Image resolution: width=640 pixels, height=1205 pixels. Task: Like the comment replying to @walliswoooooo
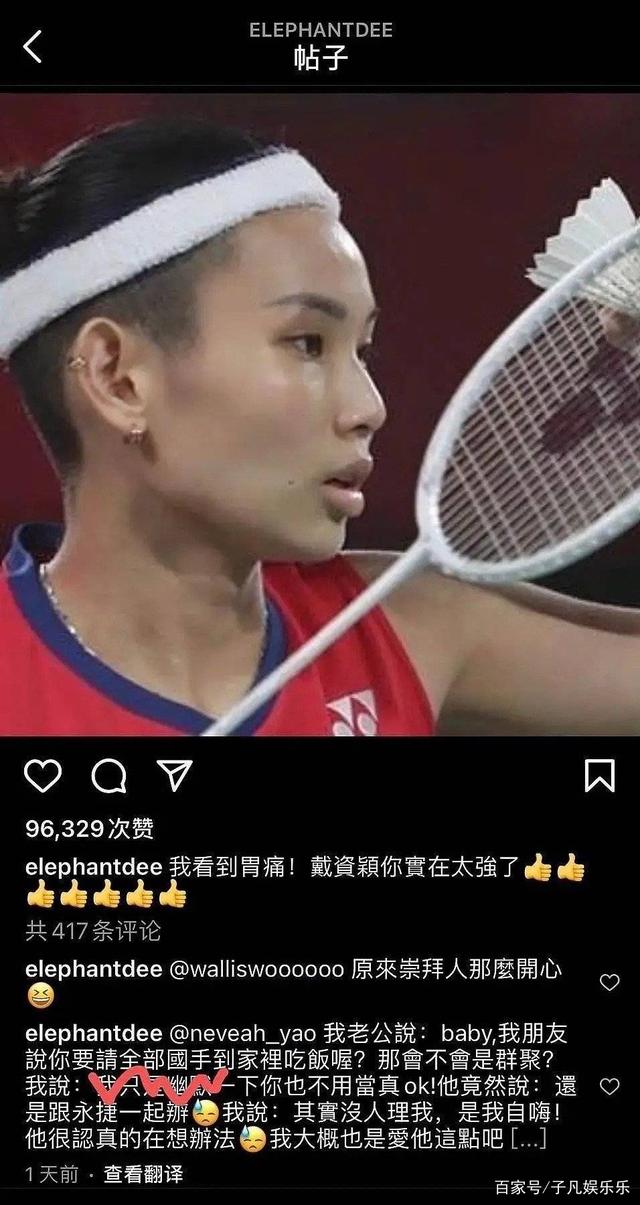pyautogui.click(x=609, y=983)
